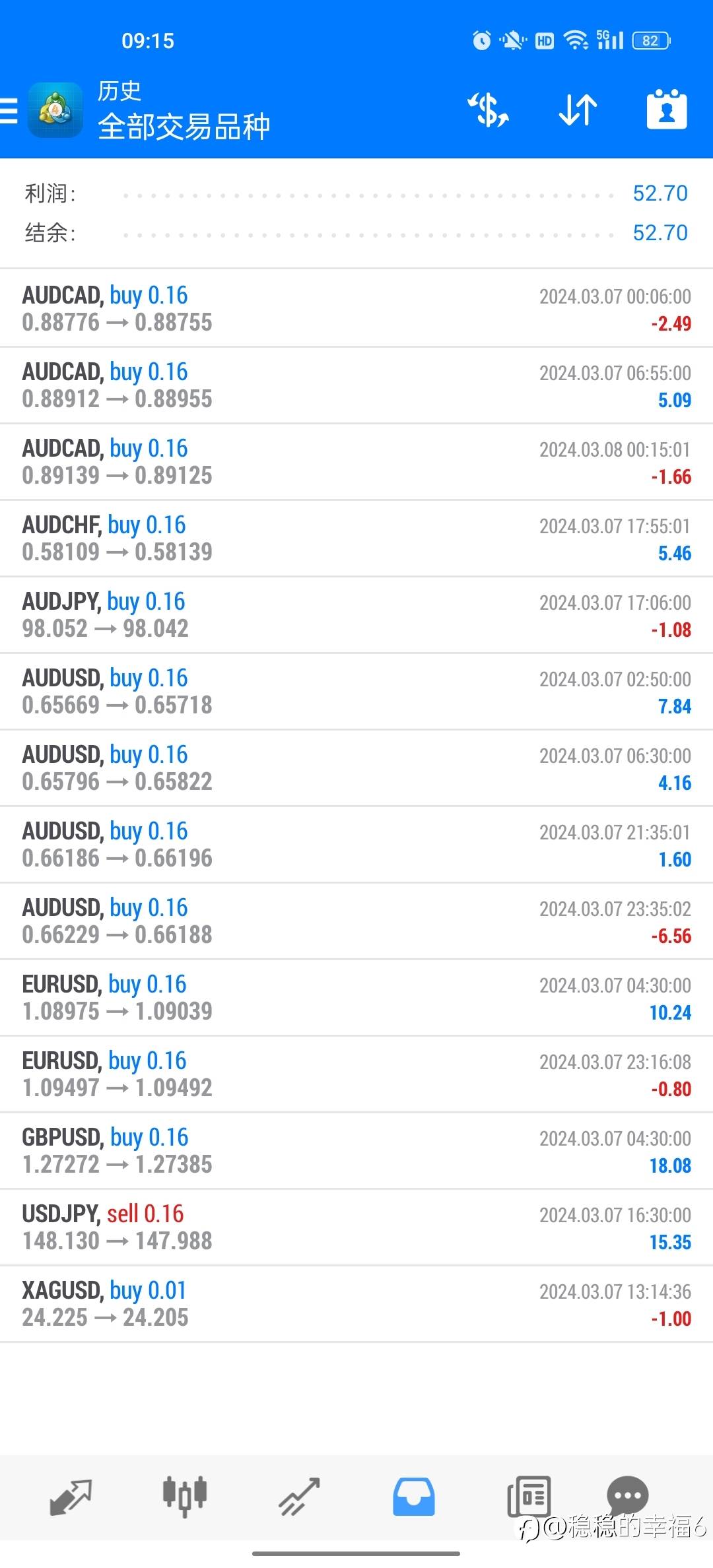Open the AUDCAD trade with 5.09 profit
The image size is (713, 1568).
[356, 385]
